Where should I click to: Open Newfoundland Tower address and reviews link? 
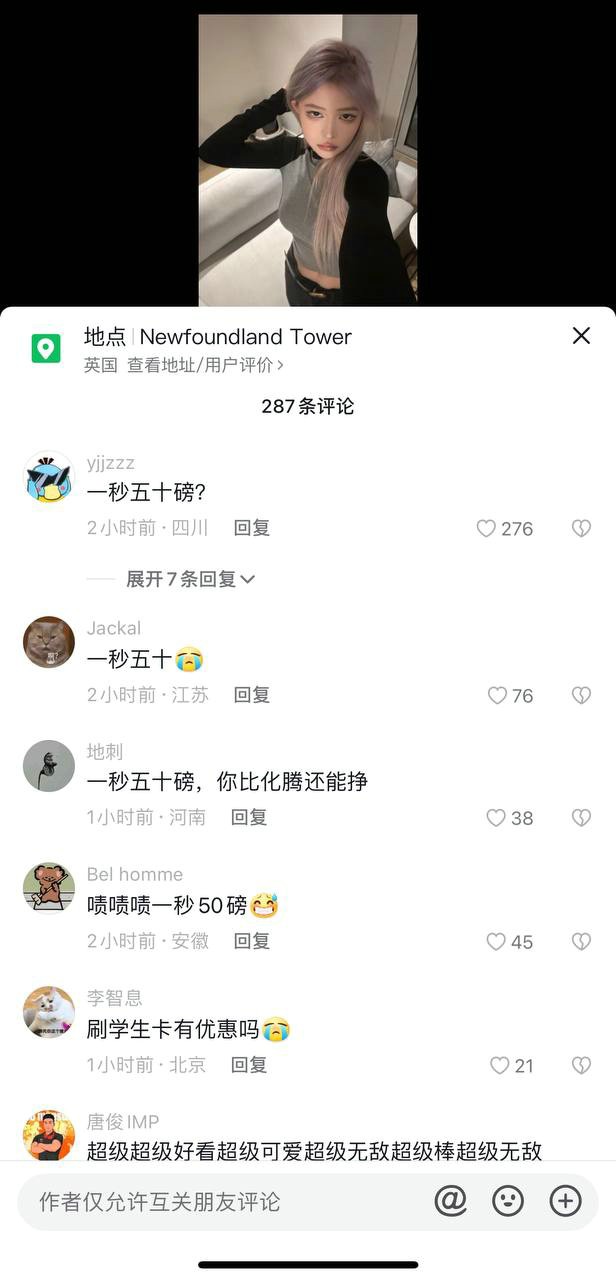pyautogui.click(x=205, y=365)
